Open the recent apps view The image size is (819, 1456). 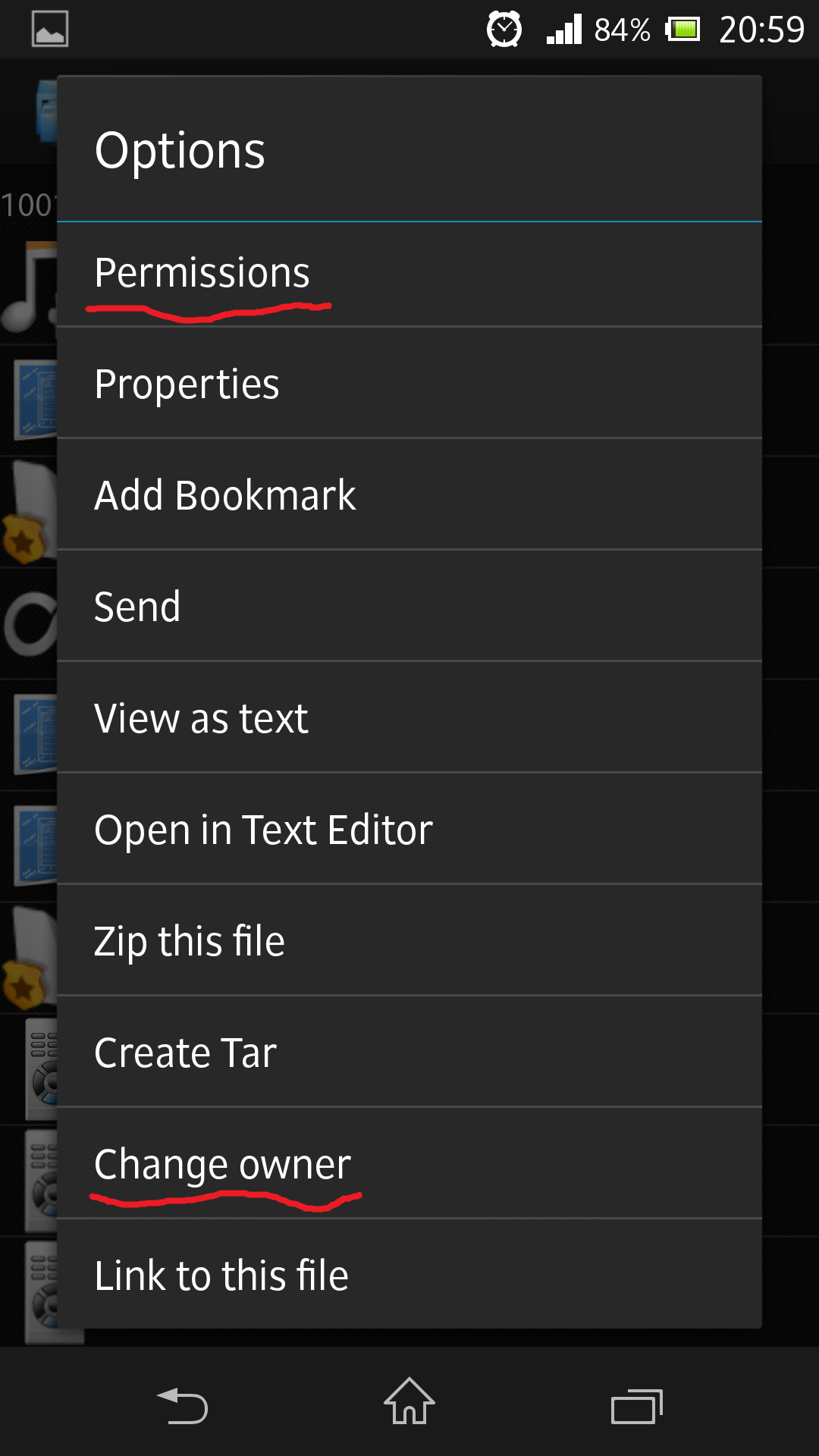[x=637, y=1407]
